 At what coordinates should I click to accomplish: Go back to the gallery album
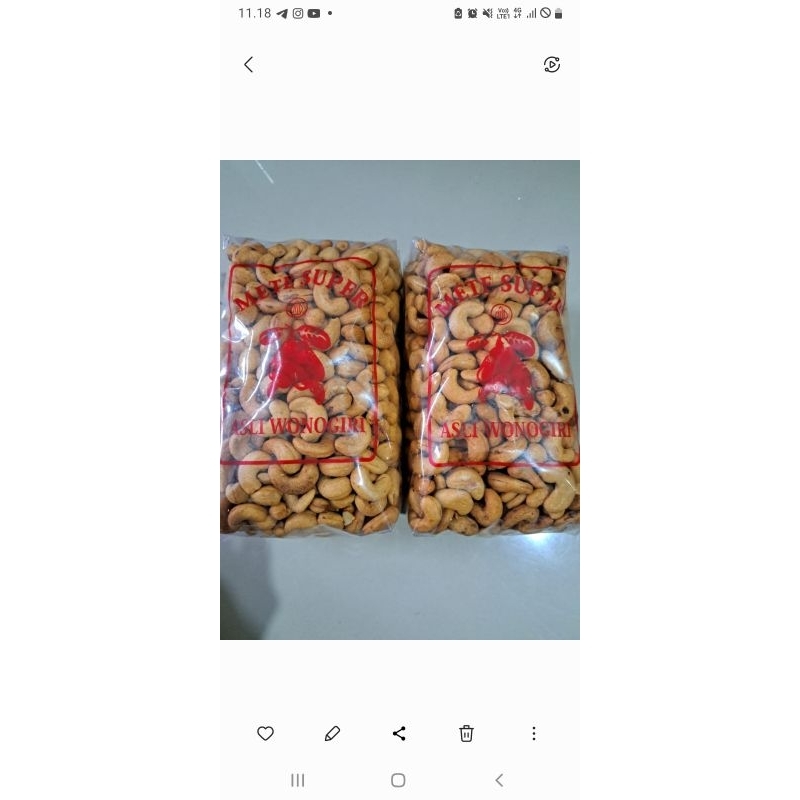[x=249, y=65]
